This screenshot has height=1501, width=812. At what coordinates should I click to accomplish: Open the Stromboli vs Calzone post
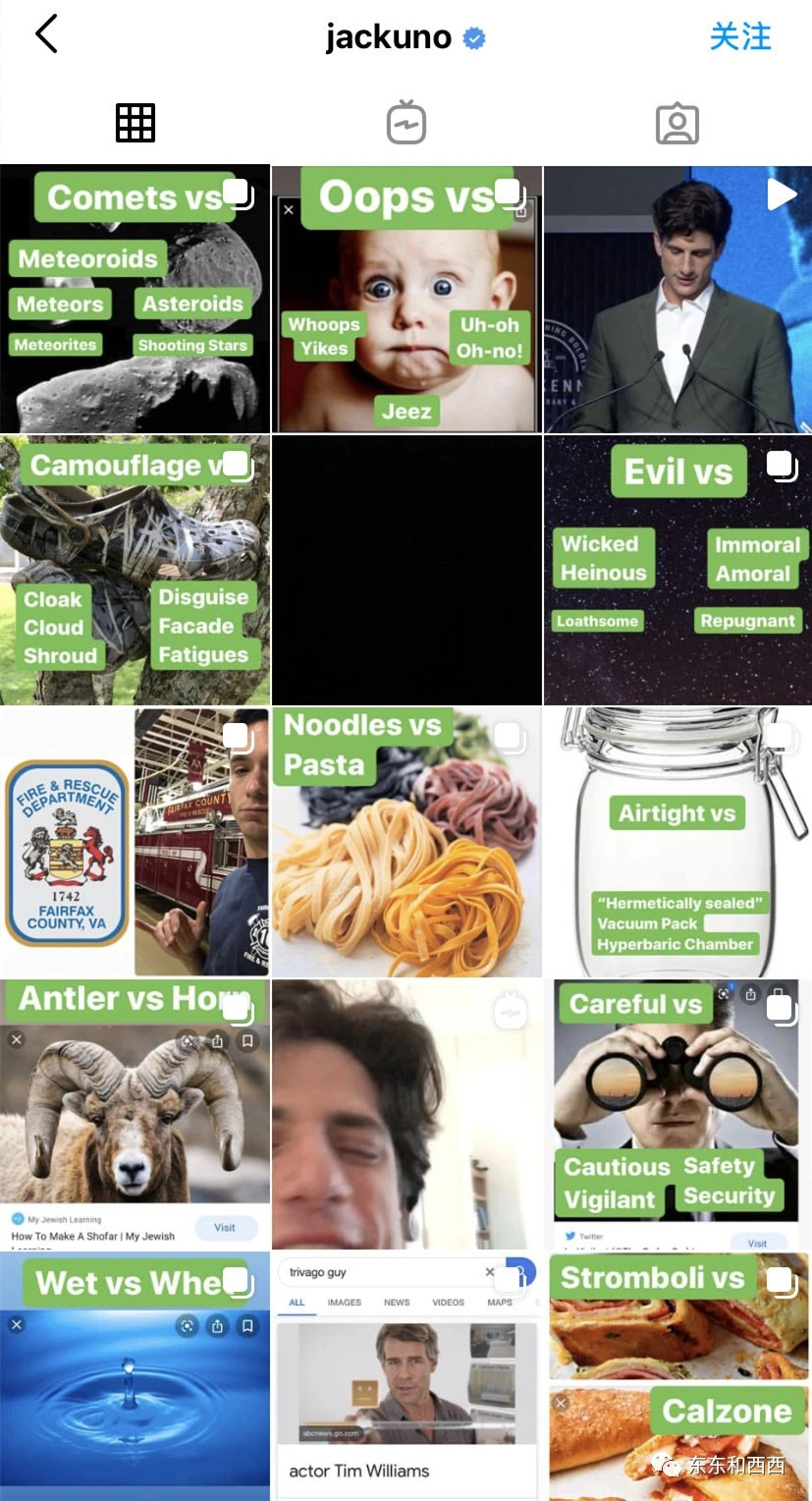pos(677,1375)
